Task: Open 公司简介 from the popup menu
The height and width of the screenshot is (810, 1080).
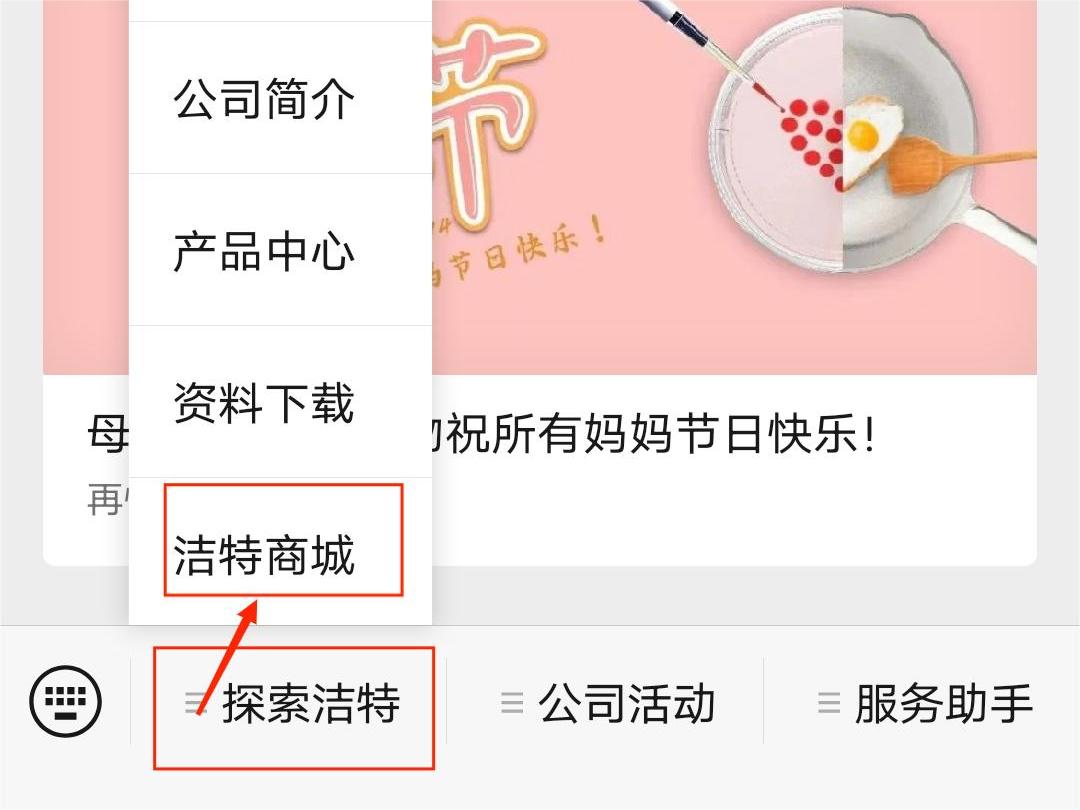Action: coord(265,100)
